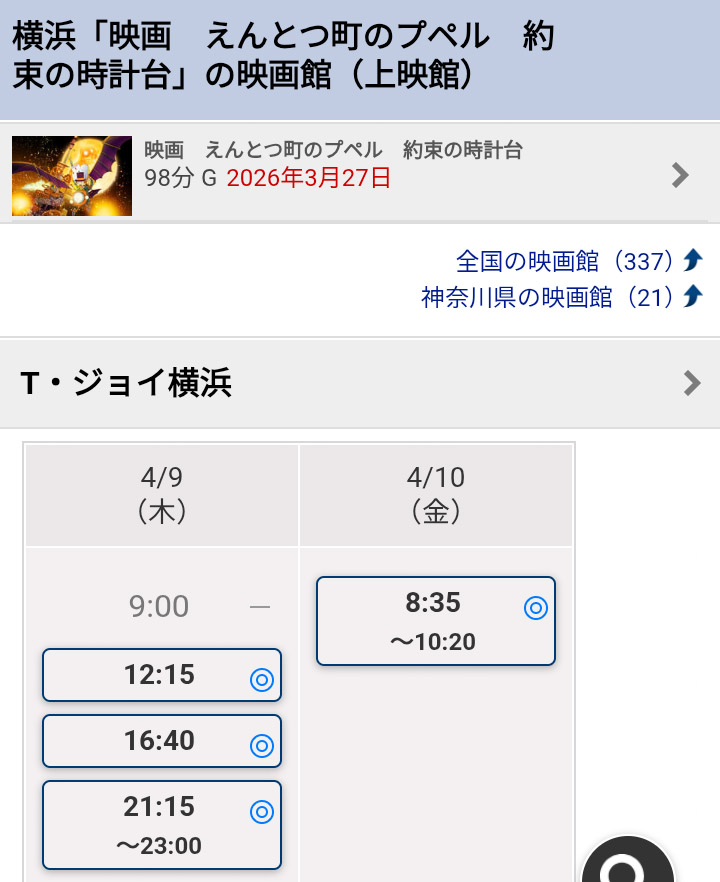Viewport: 720px width, 882px height.
Task: Choose the 8:35 showtime on 4/10
Action: (436, 621)
